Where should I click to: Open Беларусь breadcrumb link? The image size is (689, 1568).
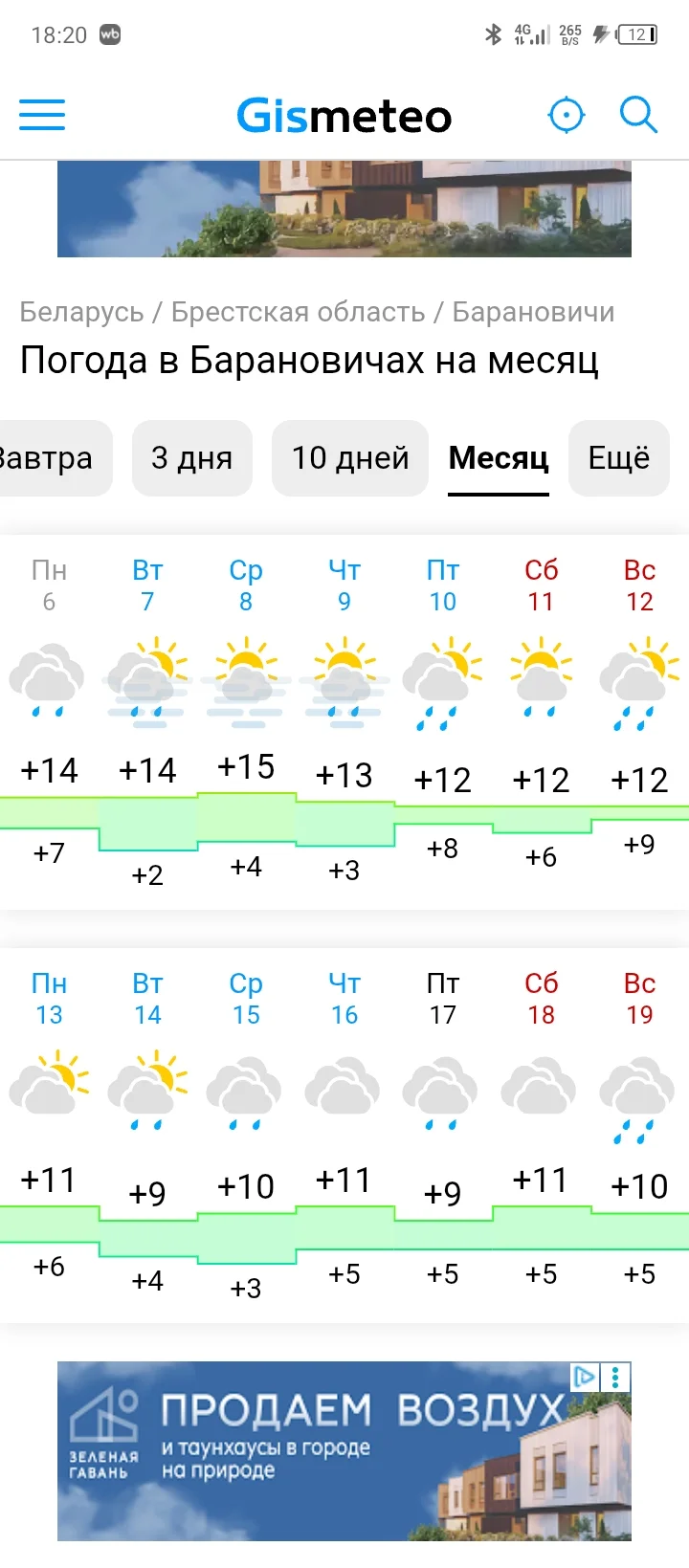click(81, 312)
